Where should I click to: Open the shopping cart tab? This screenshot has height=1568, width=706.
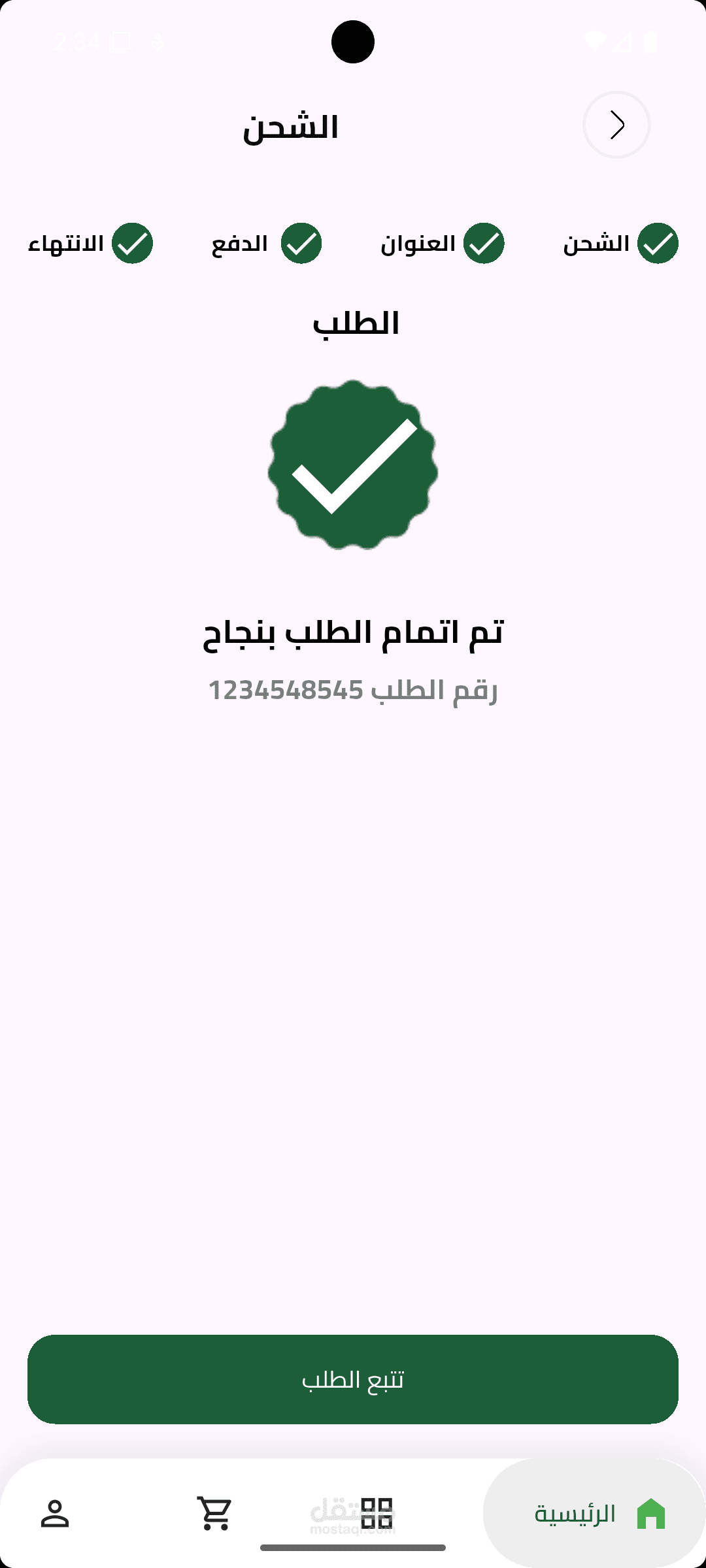(215, 1513)
